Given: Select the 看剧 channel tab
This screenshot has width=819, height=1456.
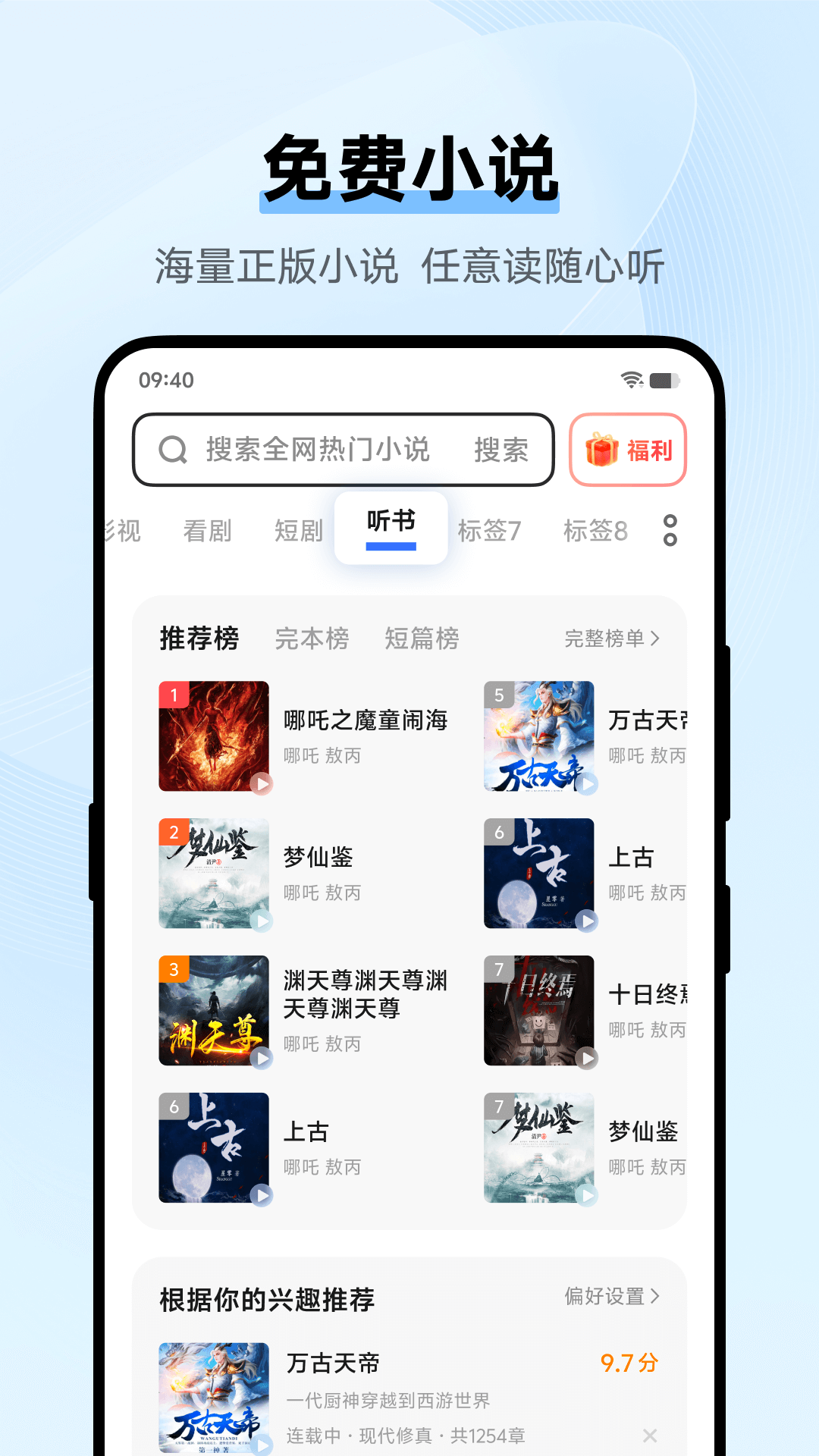Looking at the screenshot, I should (x=207, y=531).
